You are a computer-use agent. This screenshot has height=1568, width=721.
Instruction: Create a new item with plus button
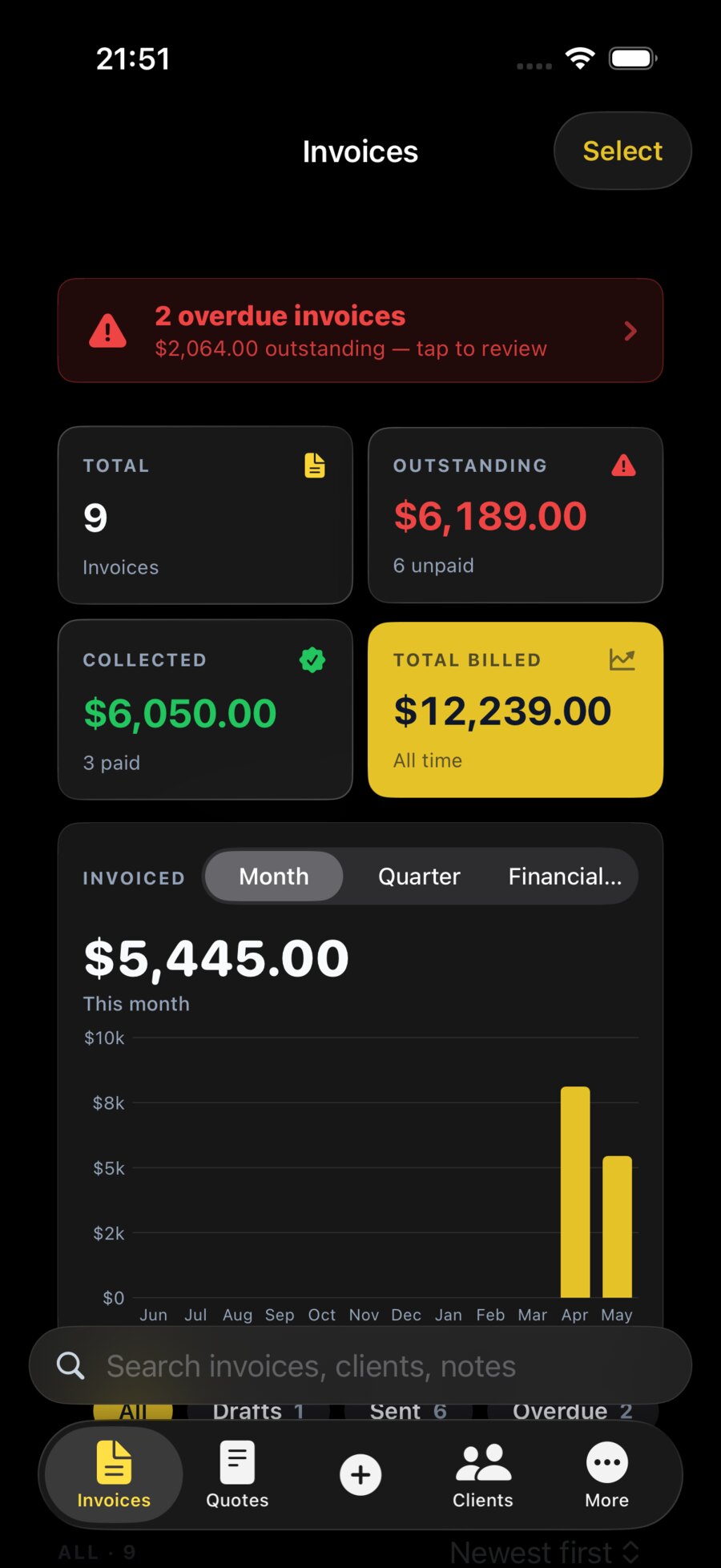(360, 1474)
